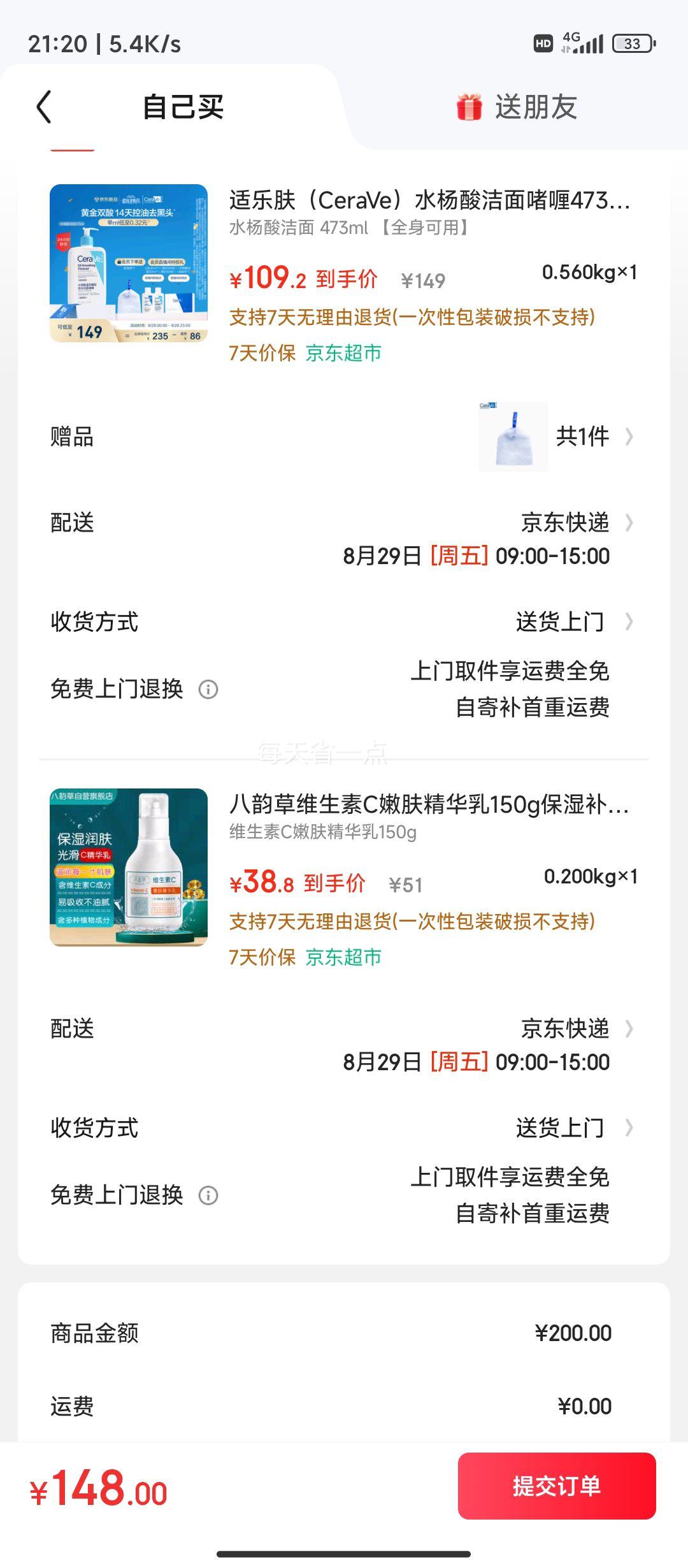
Task: Open the 八韵草 essence lotion product thumbnail
Action: point(129,867)
